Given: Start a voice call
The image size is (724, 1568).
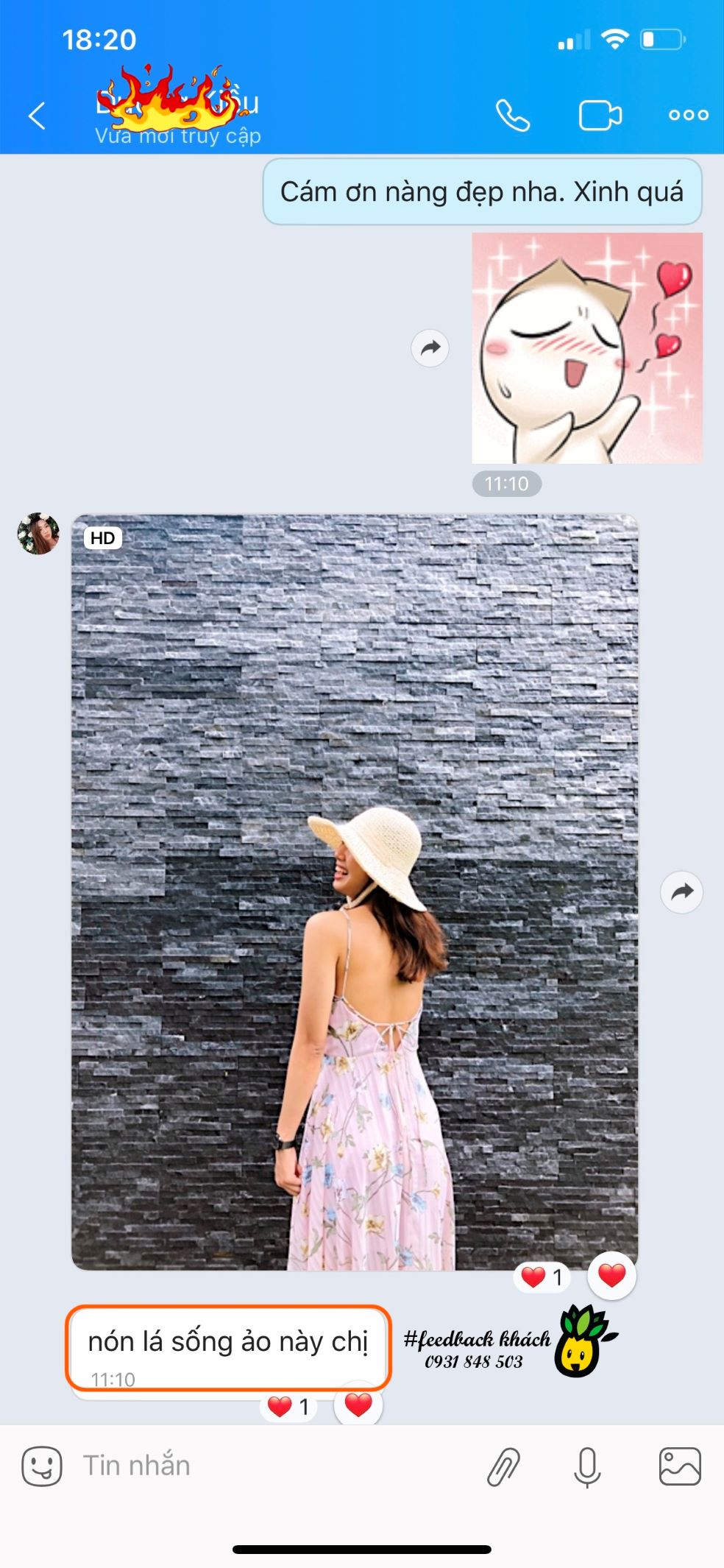Looking at the screenshot, I should (512, 116).
